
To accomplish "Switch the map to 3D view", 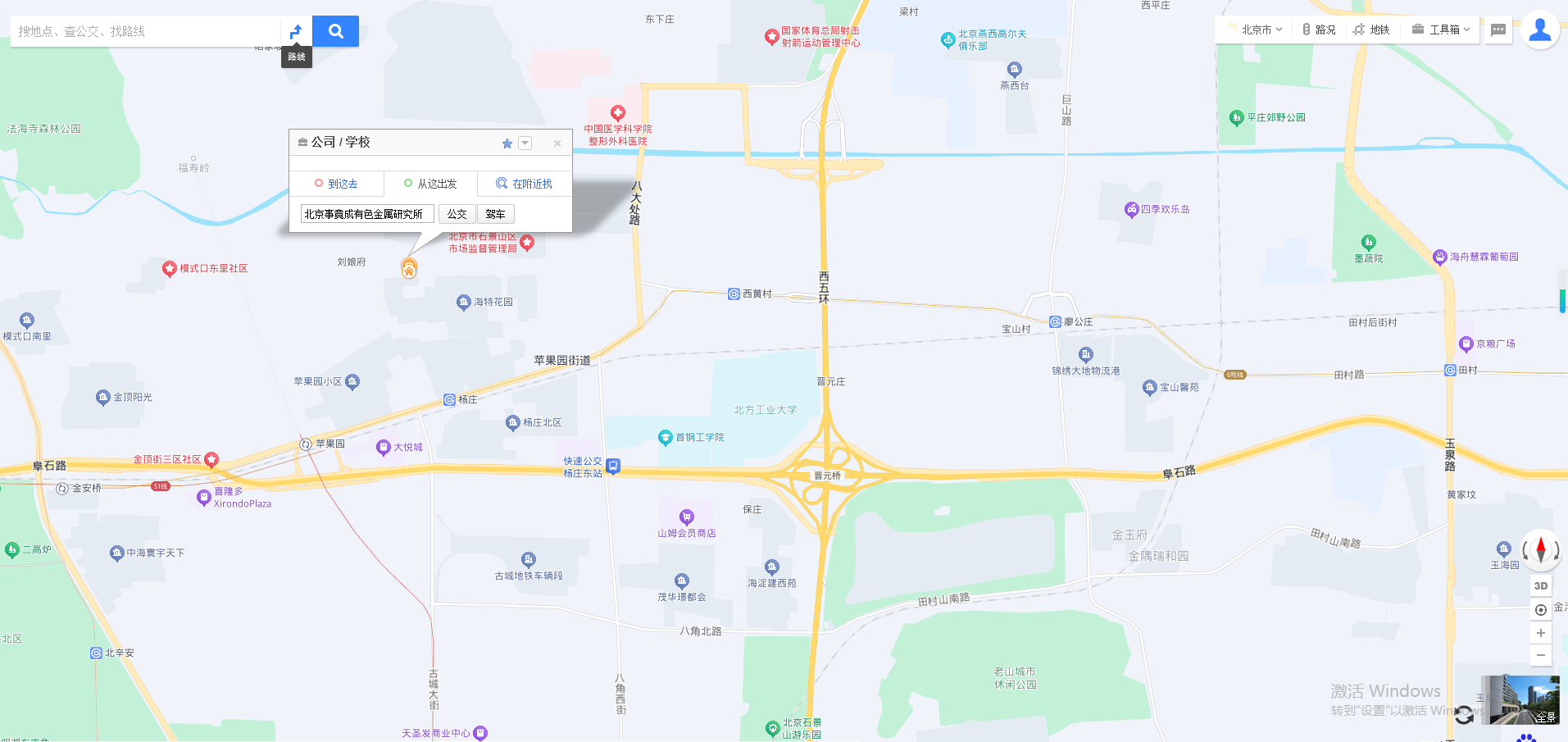I will [1541, 585].
